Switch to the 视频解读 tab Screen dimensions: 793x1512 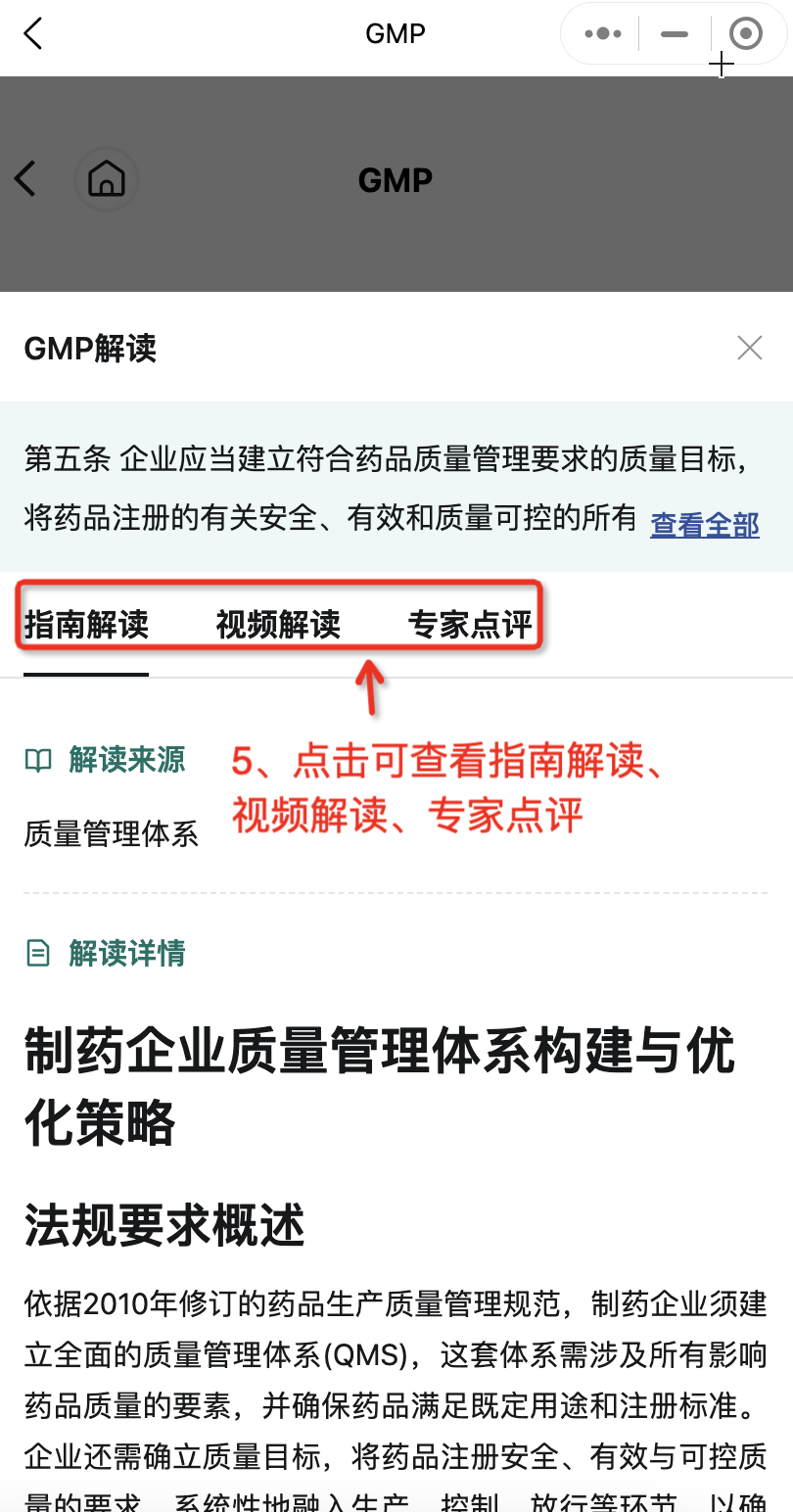[278, 624]
